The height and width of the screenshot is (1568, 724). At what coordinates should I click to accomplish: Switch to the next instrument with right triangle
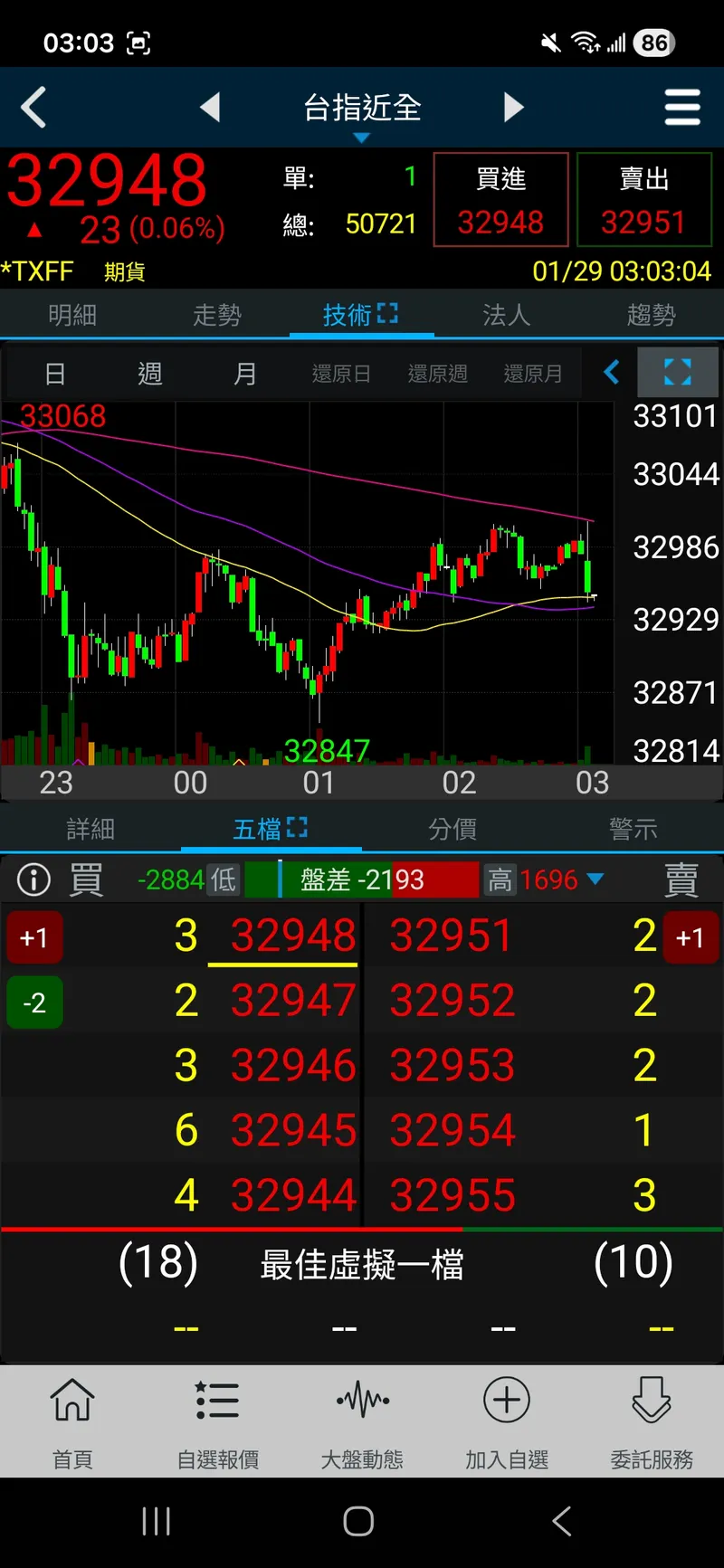pos(513,108)
